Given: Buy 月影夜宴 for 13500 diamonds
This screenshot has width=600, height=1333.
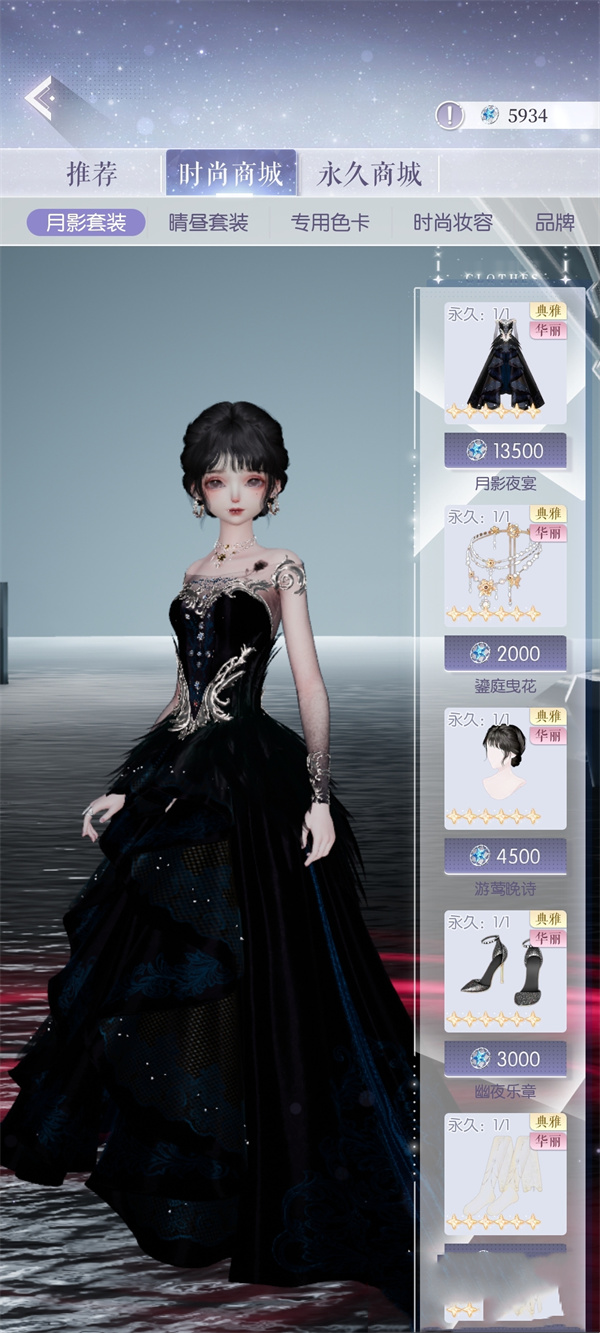Looking at the screenshot, I should point(505,451).
